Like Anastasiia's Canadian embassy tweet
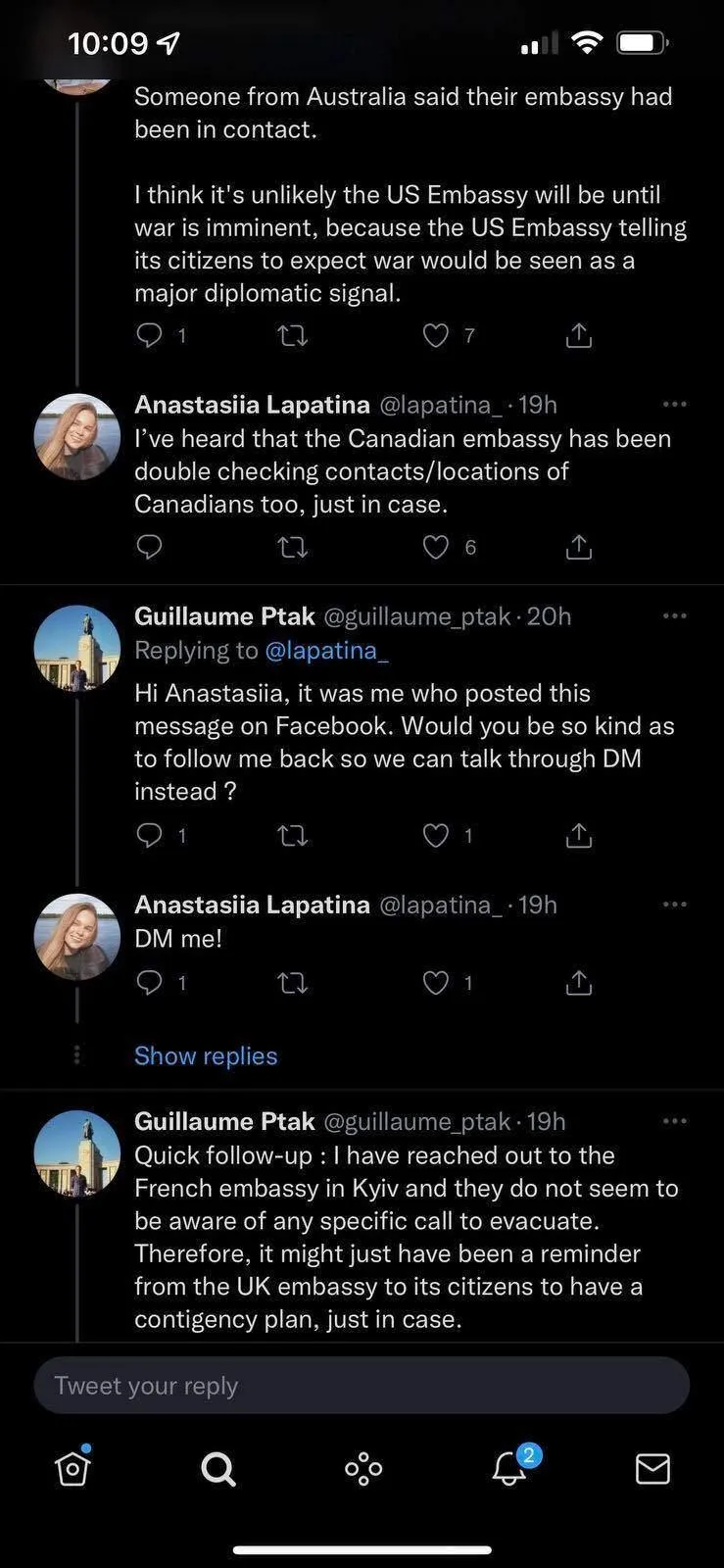 (x=436, y=547)
